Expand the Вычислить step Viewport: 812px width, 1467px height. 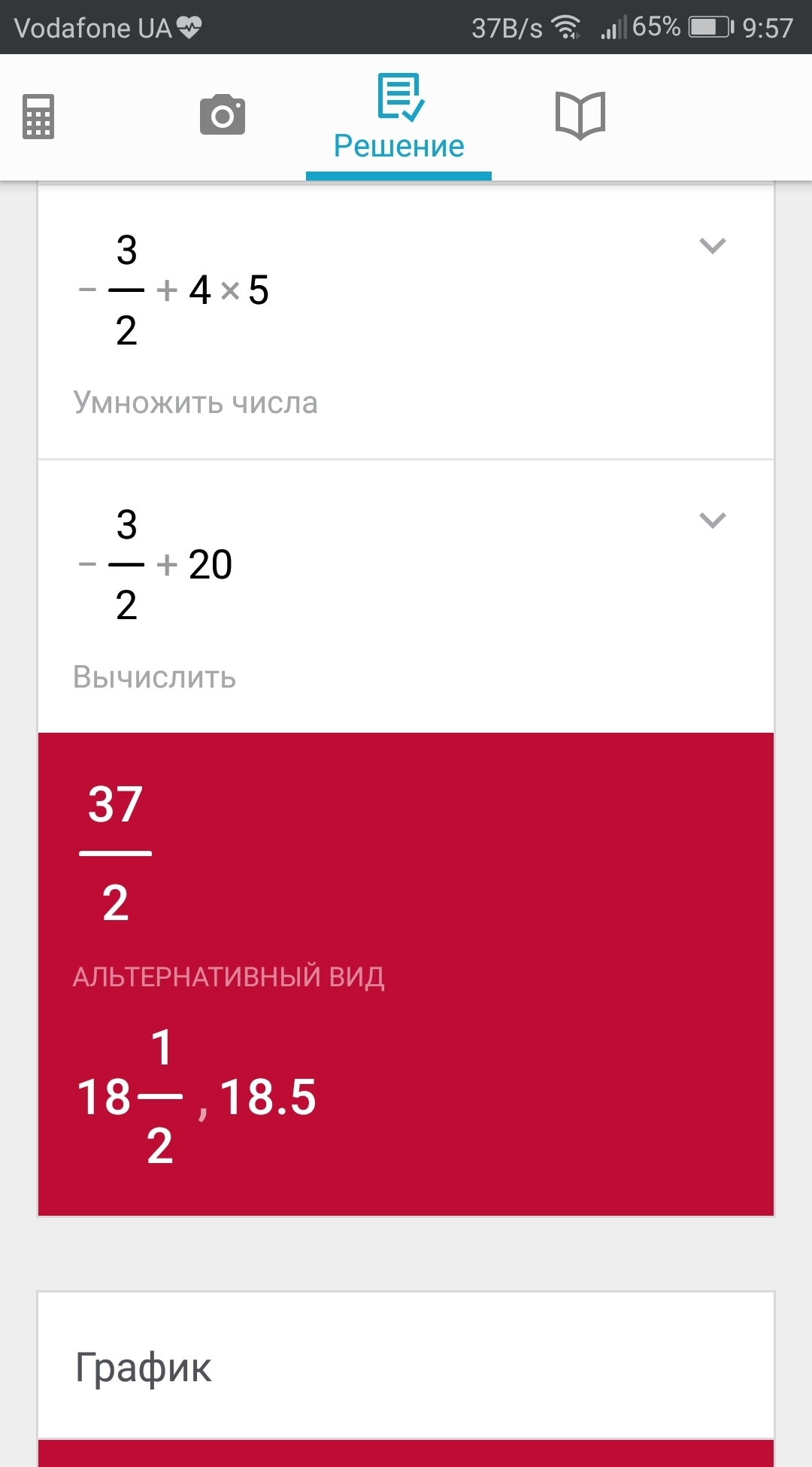point(712,521)
